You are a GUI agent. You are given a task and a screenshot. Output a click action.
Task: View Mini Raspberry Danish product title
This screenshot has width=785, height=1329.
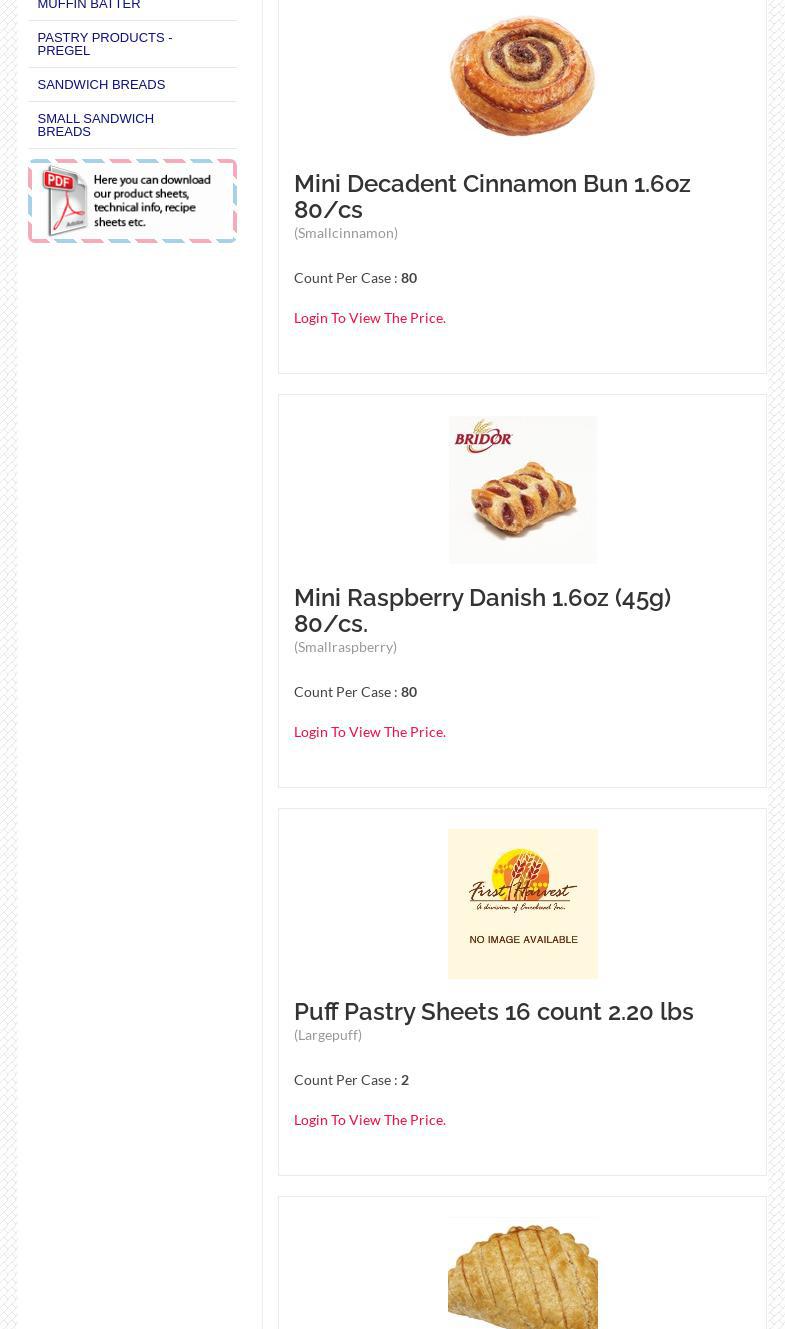click(x=482, y=610)
